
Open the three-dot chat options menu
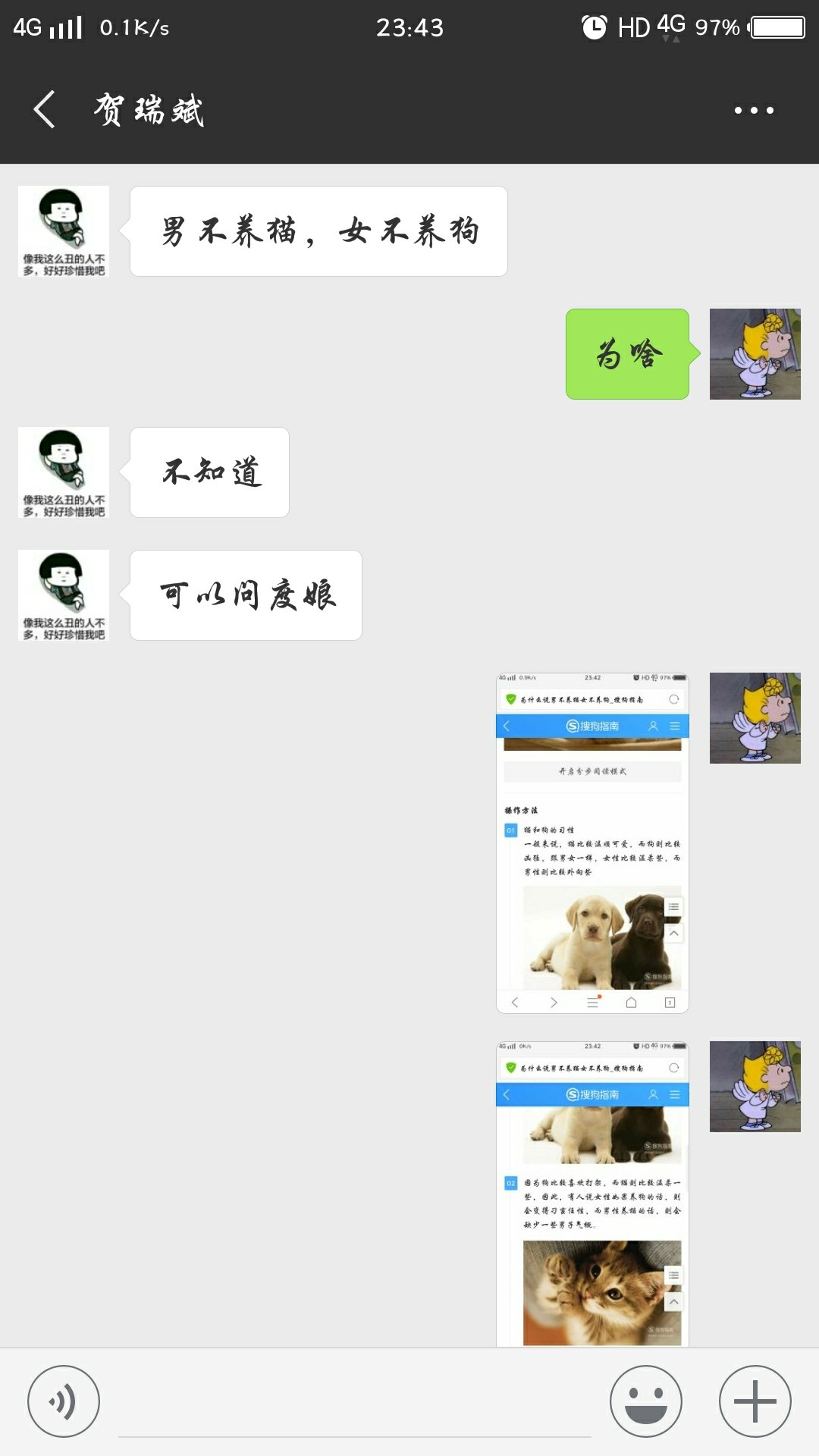[x=754, y=111]
